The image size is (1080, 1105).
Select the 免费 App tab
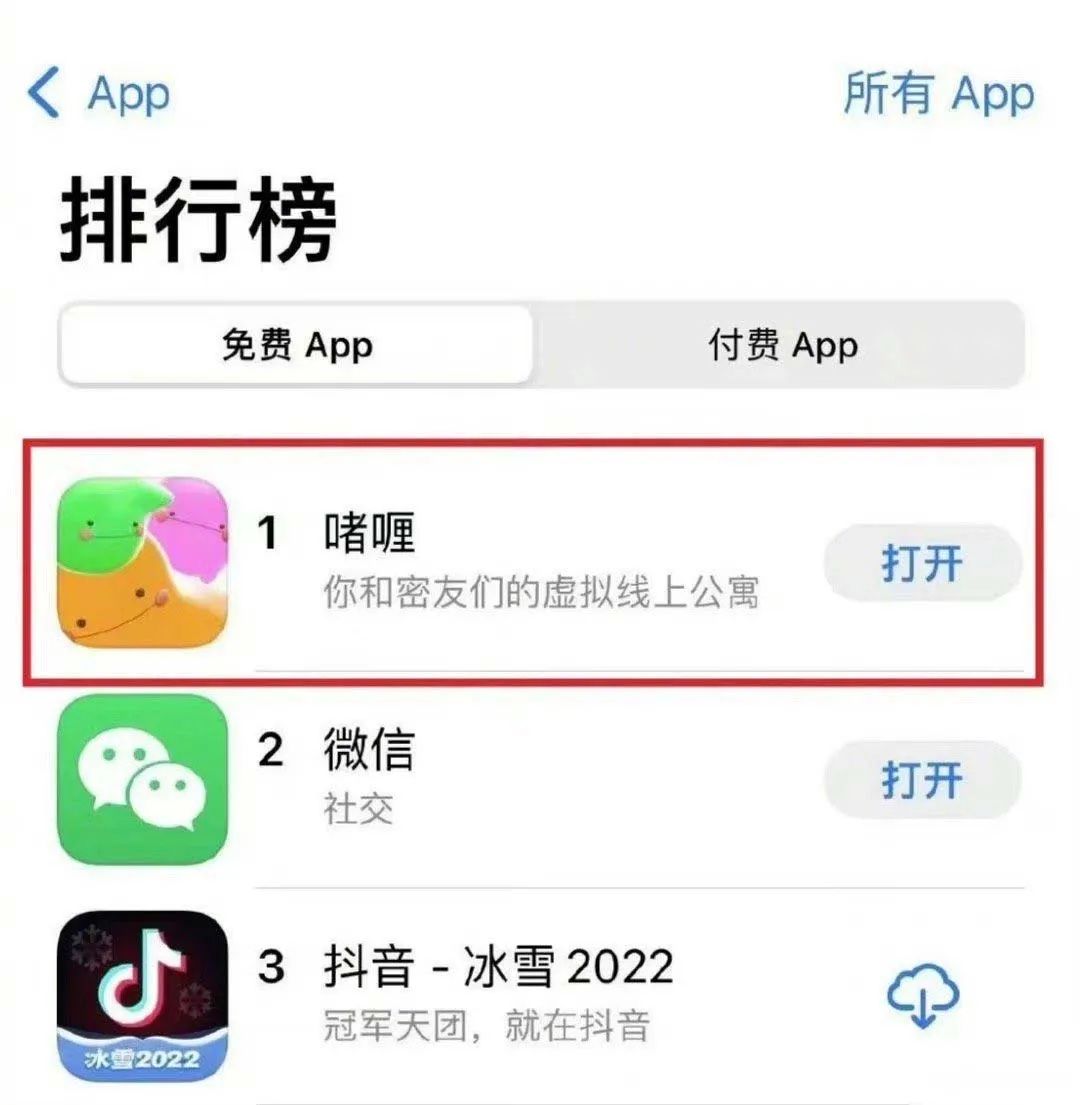point(296,345)
